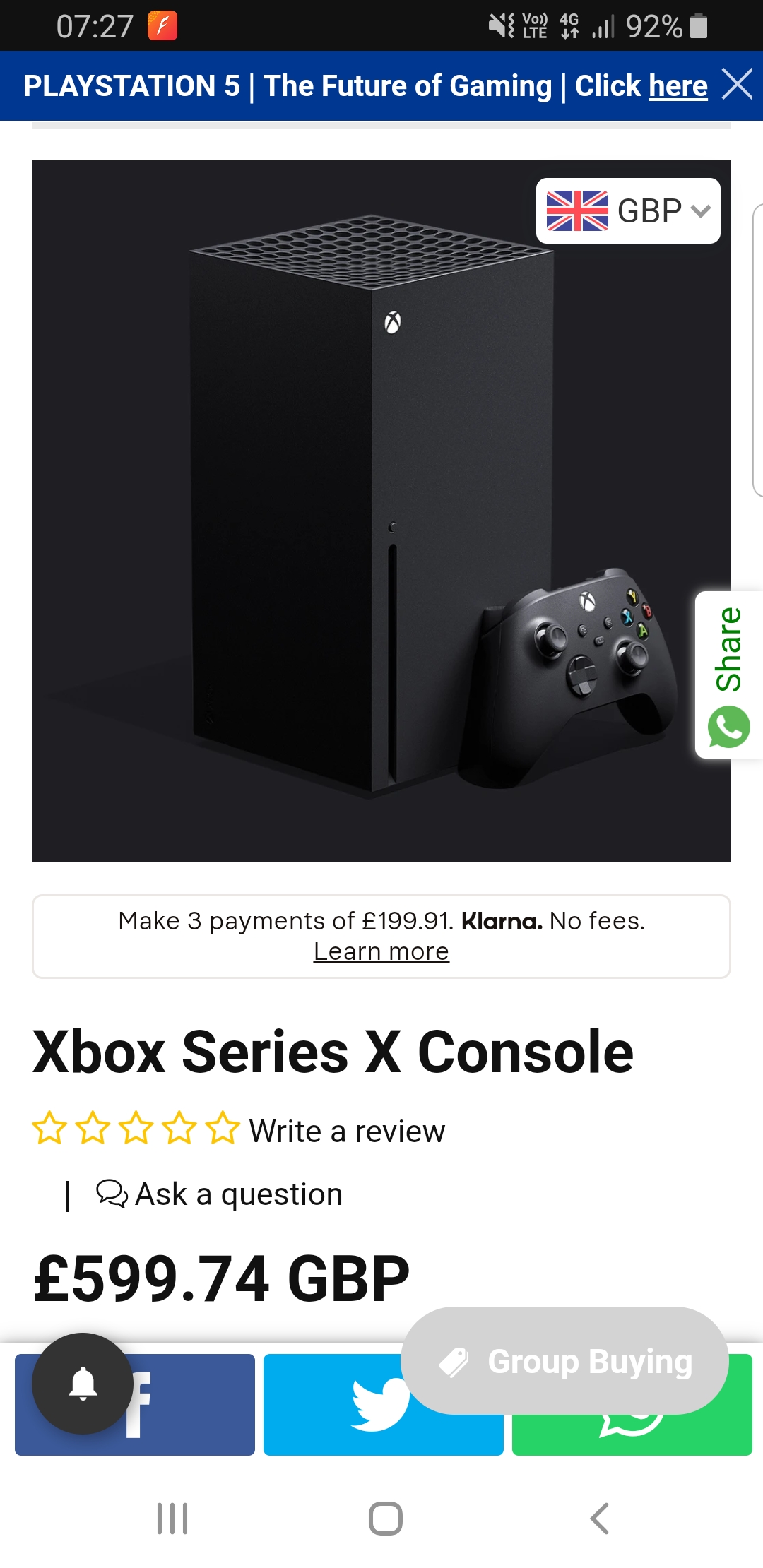Share the console on Twitter
The height and width of the screenshot is (1568, 763).
[x=381, y=1404]
